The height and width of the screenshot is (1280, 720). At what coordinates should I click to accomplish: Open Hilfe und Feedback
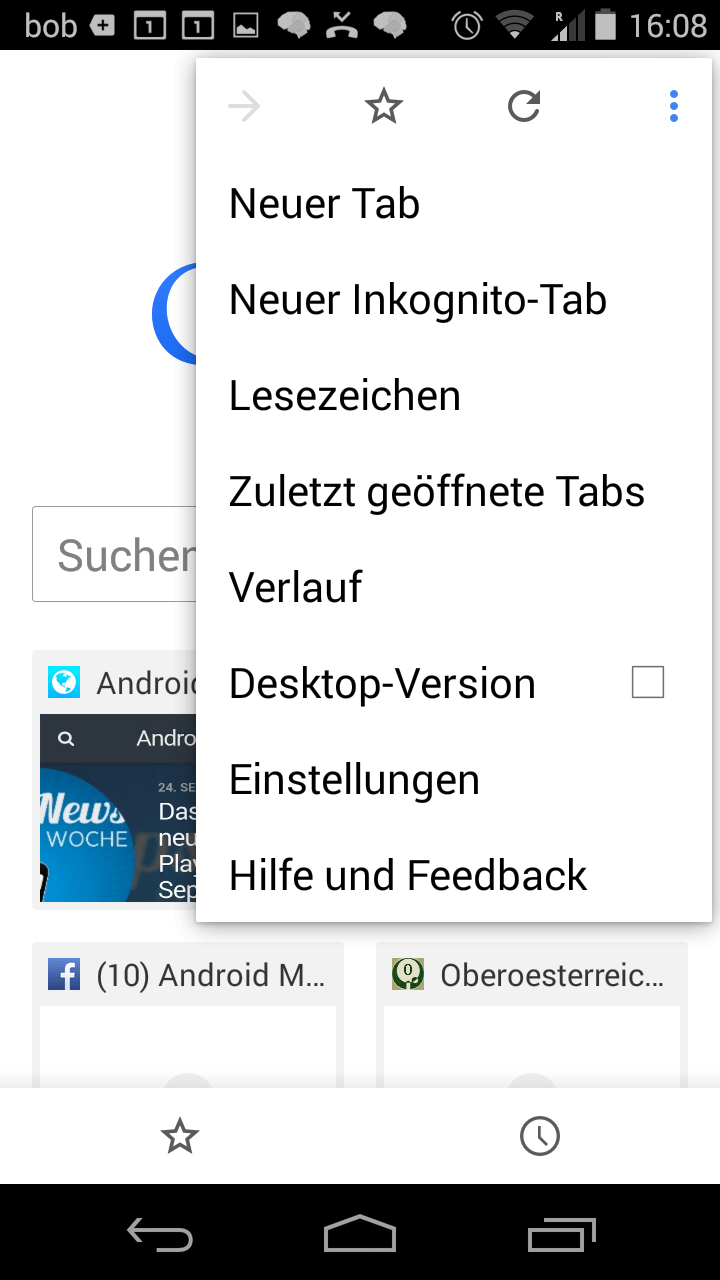(407, 876)
